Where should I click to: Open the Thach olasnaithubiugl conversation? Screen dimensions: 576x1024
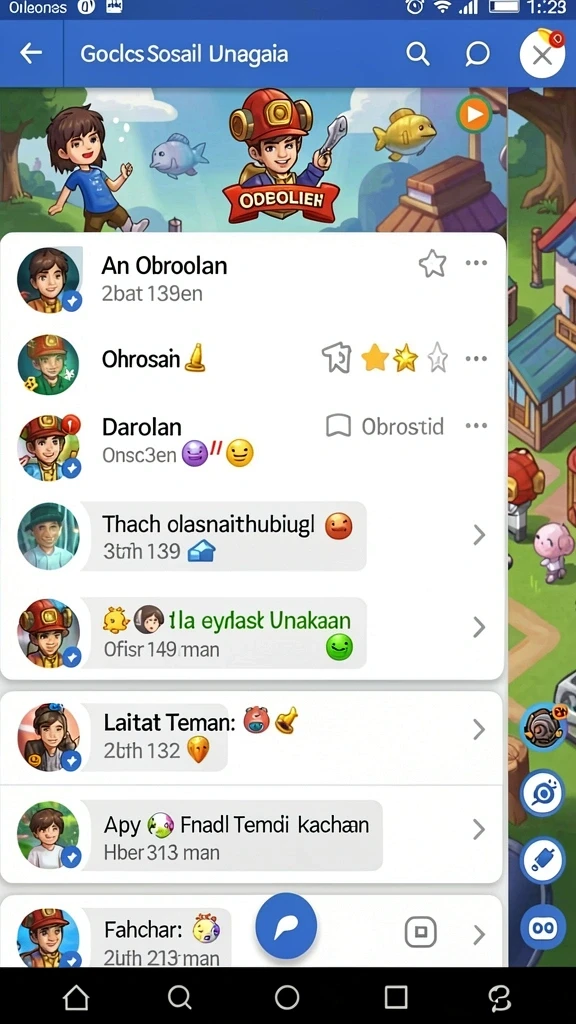click(253, 536)
